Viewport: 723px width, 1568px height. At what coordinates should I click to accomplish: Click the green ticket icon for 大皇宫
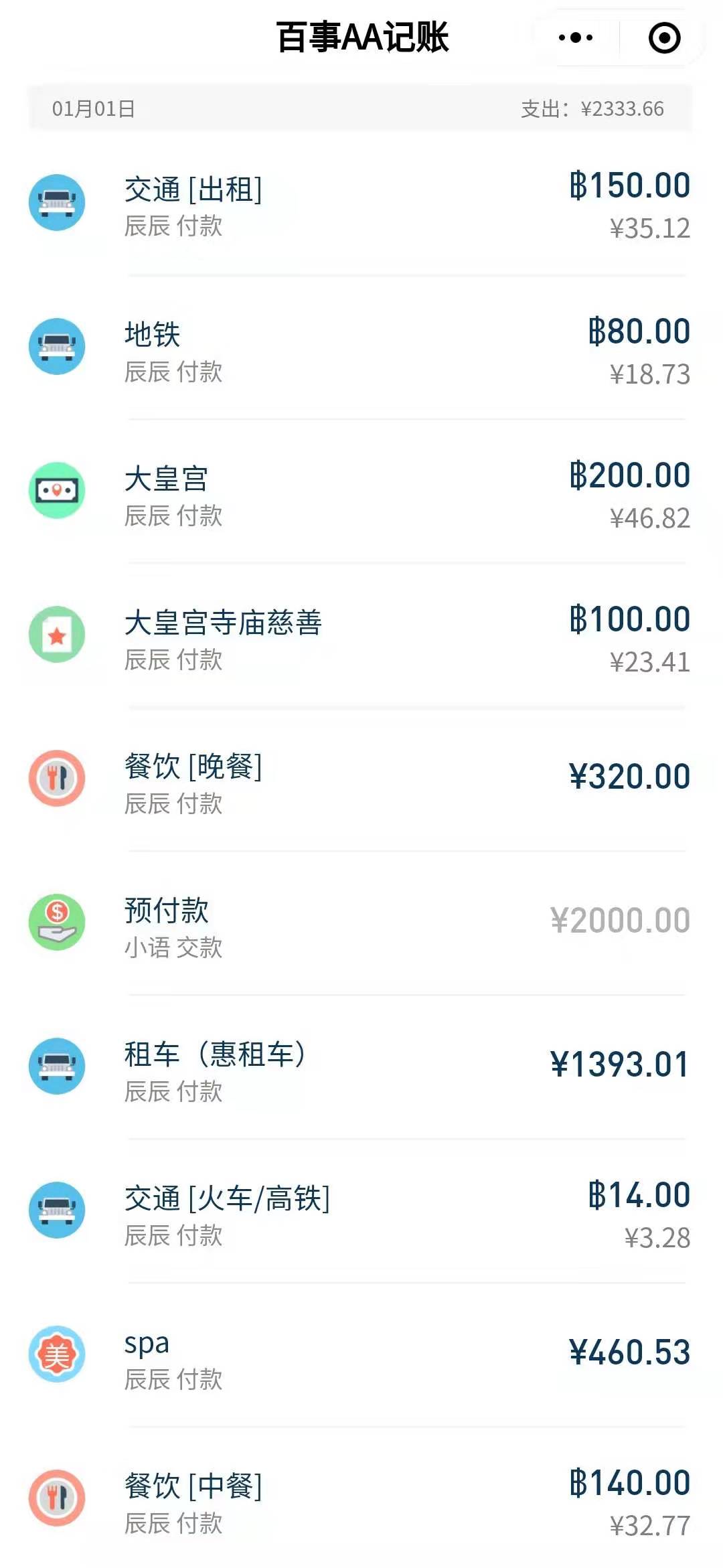tap(57, 490)
